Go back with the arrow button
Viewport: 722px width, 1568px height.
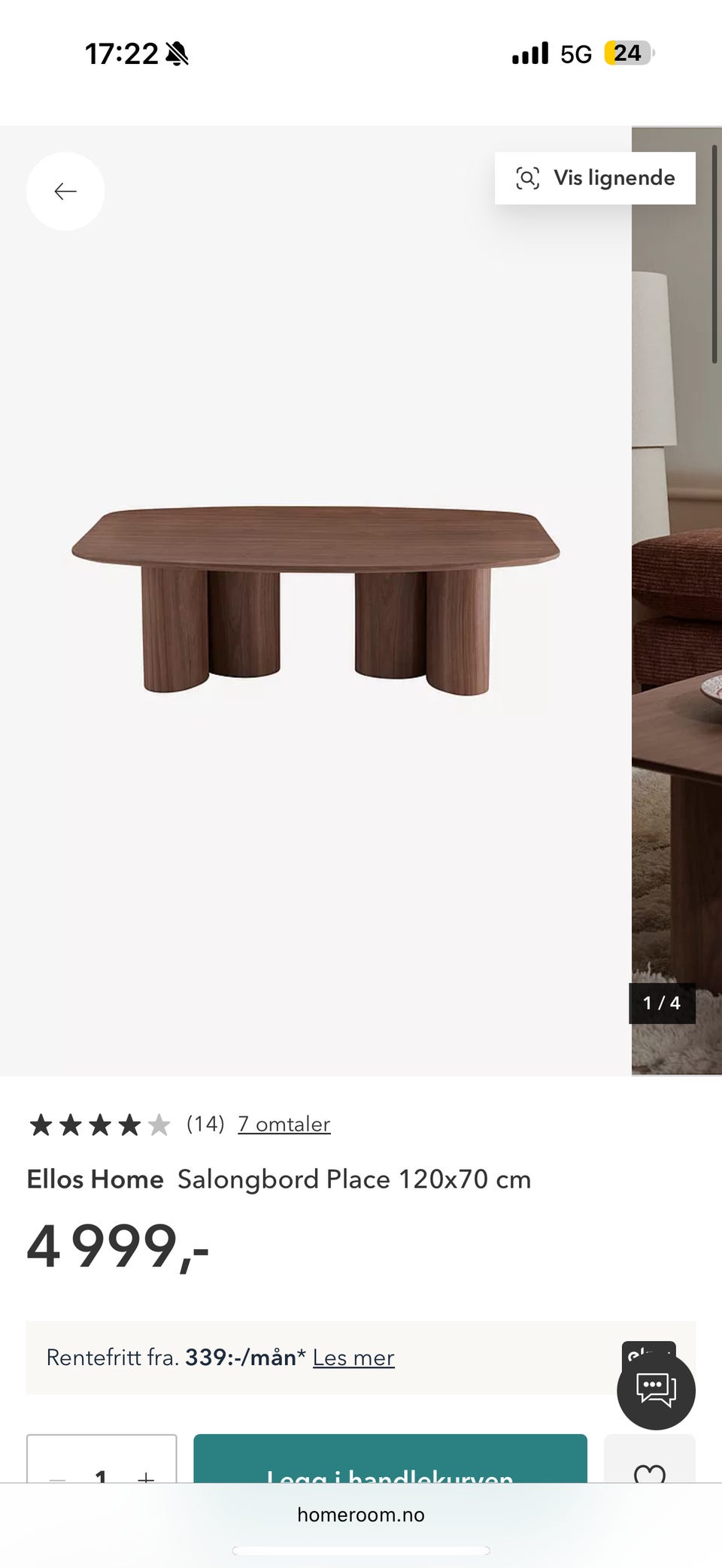[65, 191]
